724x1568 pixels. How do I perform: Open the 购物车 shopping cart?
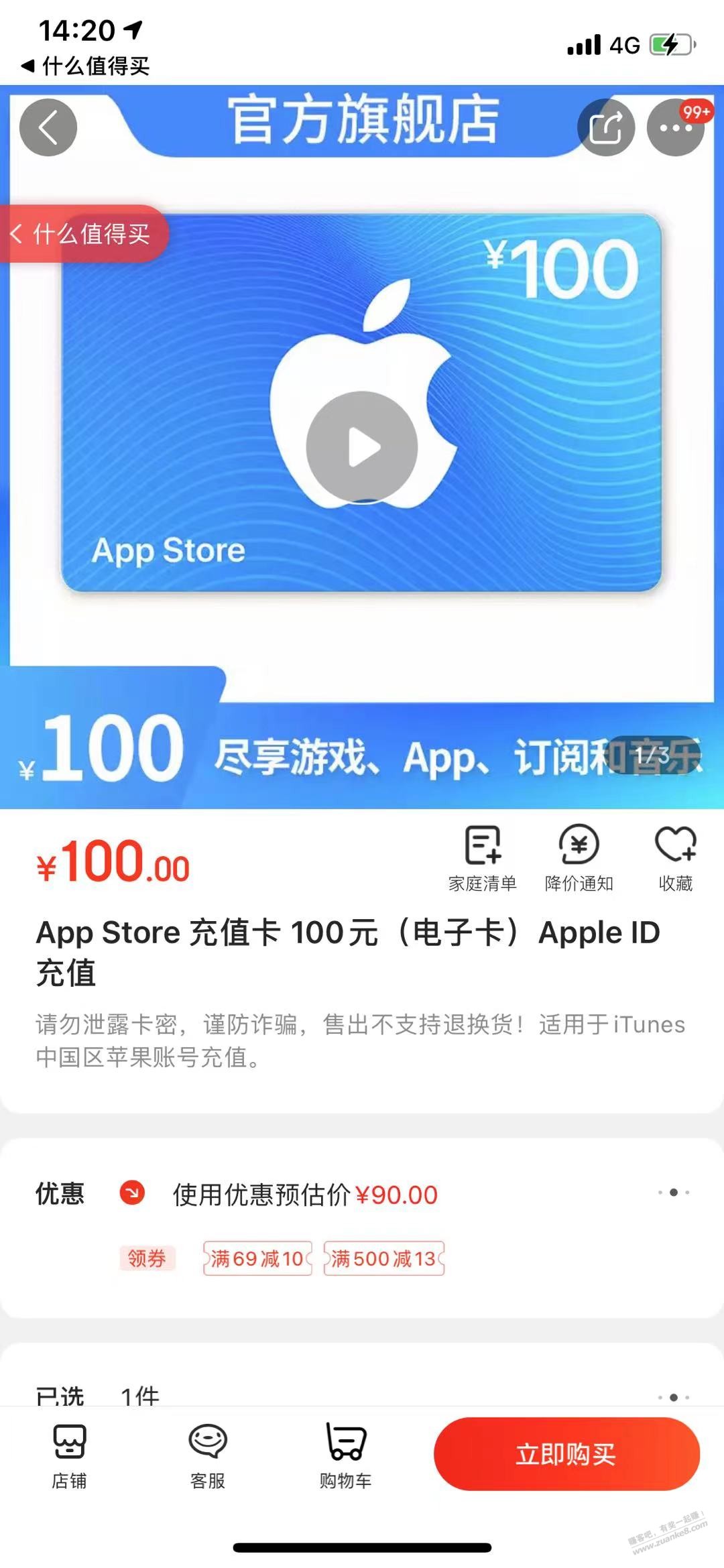tap(346, 1455)
